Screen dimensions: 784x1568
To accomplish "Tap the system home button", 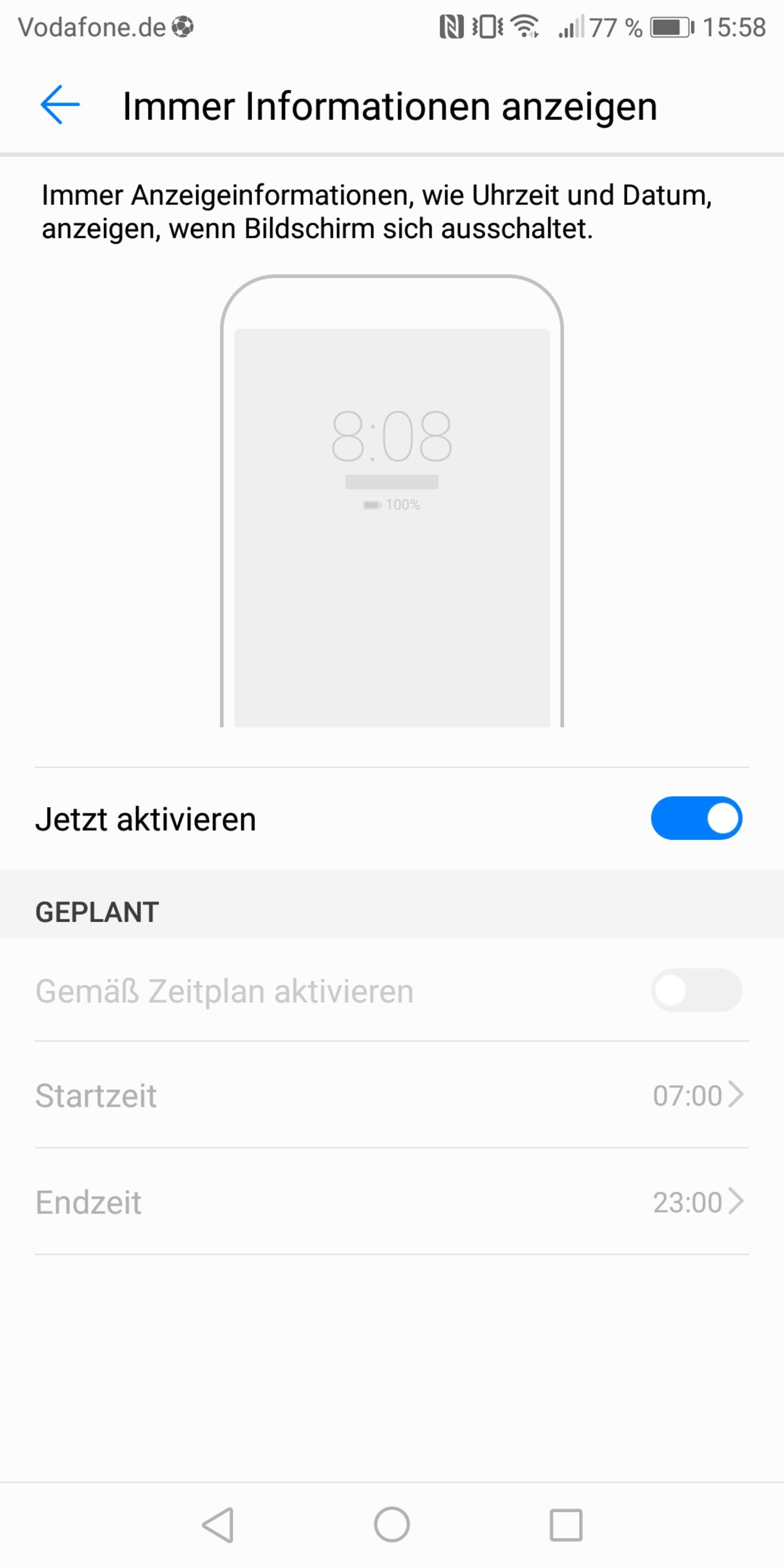I will click(391, 1525).
